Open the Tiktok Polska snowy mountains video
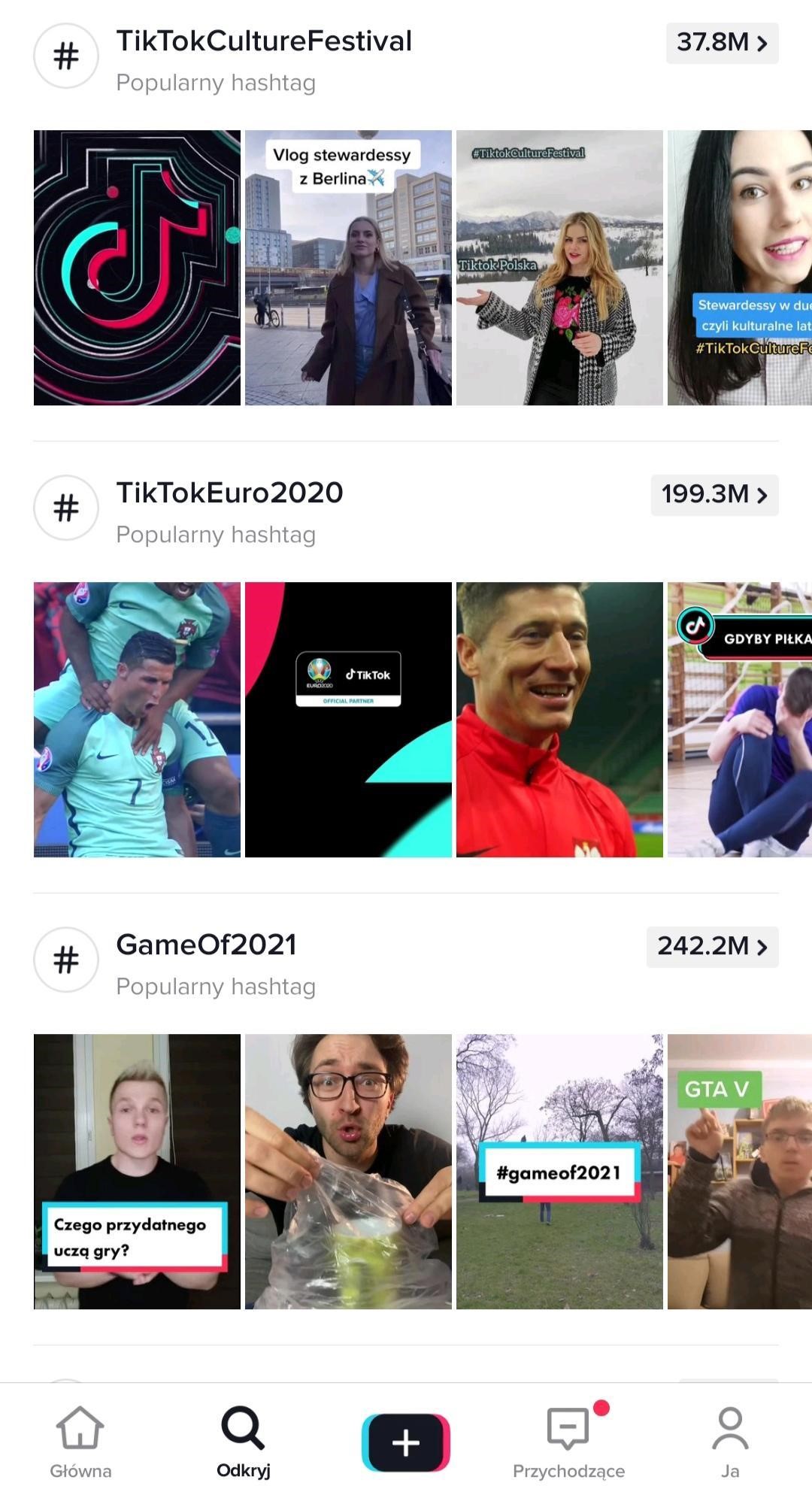The image size is (812, 1486). tap(559, 268)
